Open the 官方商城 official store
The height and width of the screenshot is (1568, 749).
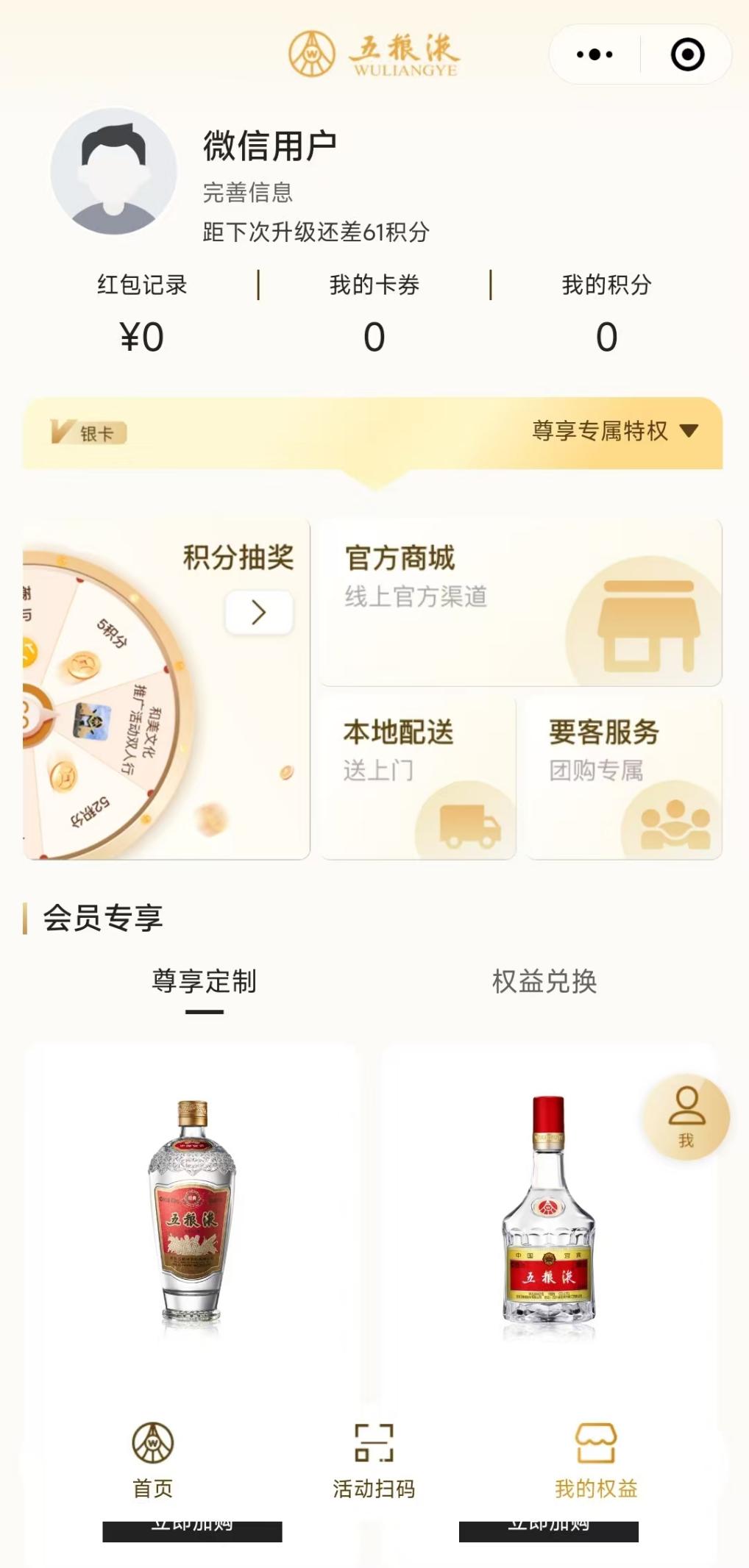point(519,602)
